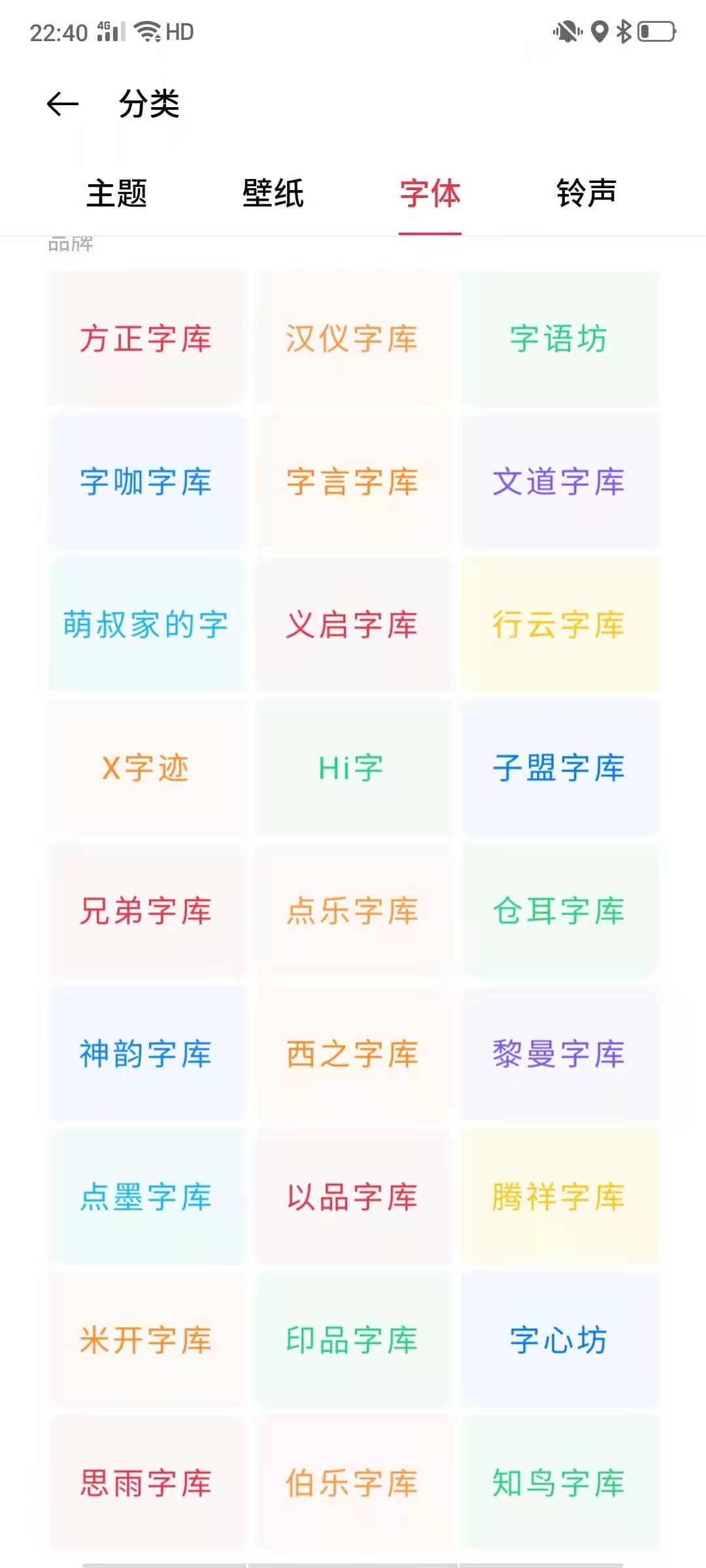Switch to the 铃声 tab
The image size is (706, 1568).
click(586, 194)
